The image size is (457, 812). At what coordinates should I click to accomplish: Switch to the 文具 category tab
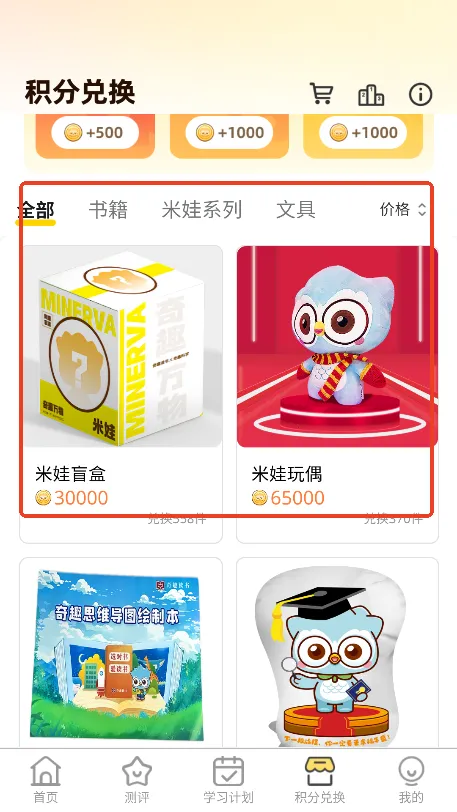click(x=296, y=210)
